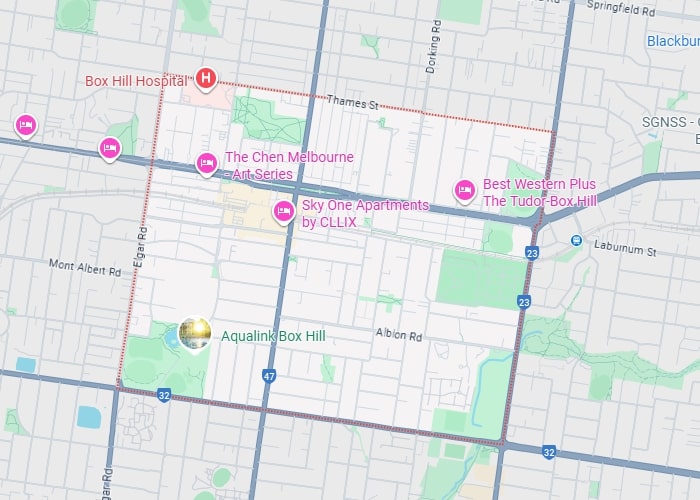The image size is (700, 500).
Task: Tap Sky One Apartments by CLLIX pin
Action: point(284,211)
